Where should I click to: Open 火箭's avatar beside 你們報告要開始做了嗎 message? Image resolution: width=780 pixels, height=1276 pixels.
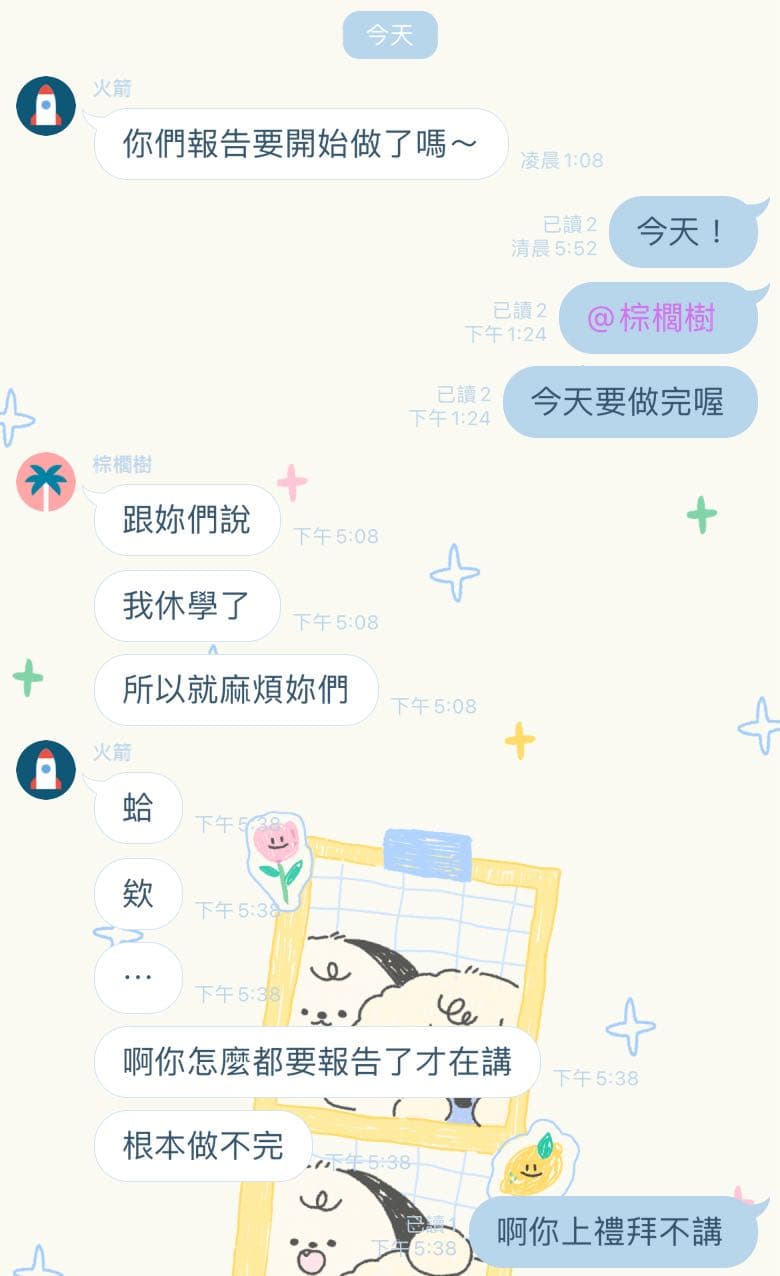pos(46,105)
